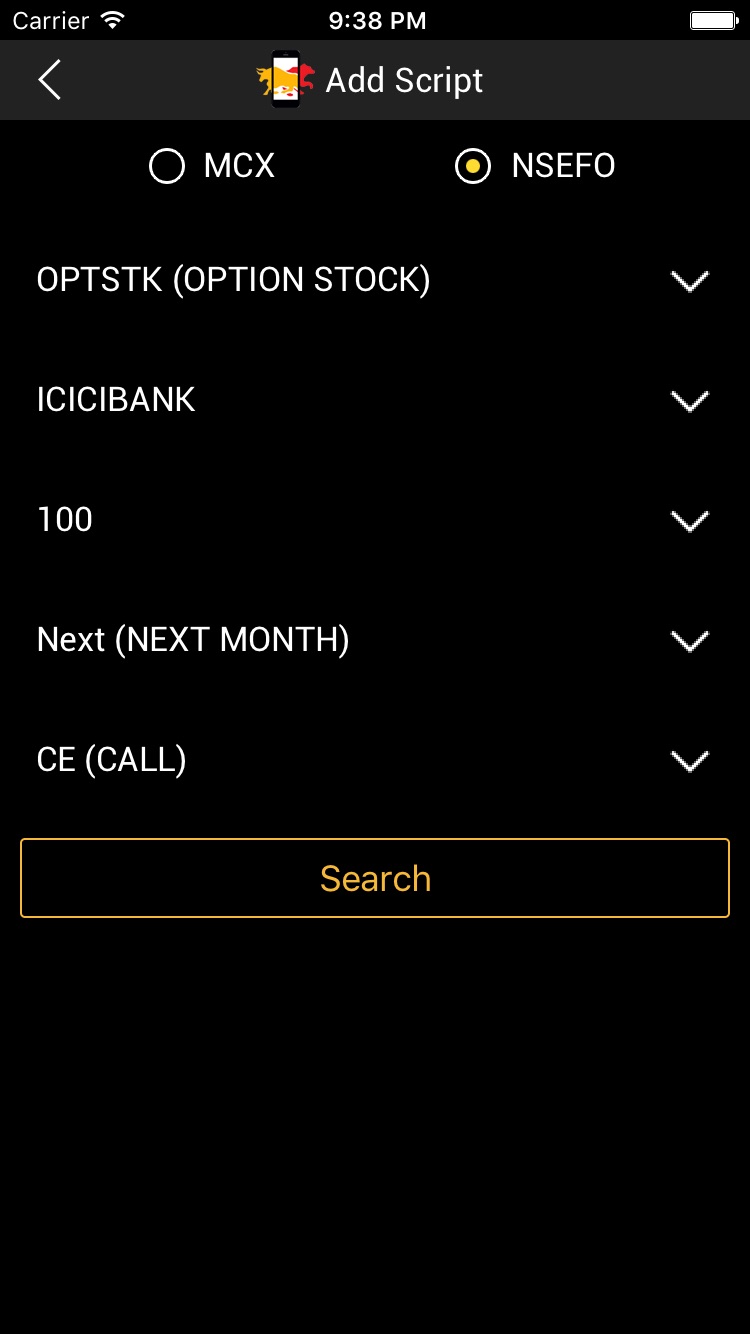
Task: Open the ICICIBANK symbol dropdown
Action: (374, 400)
